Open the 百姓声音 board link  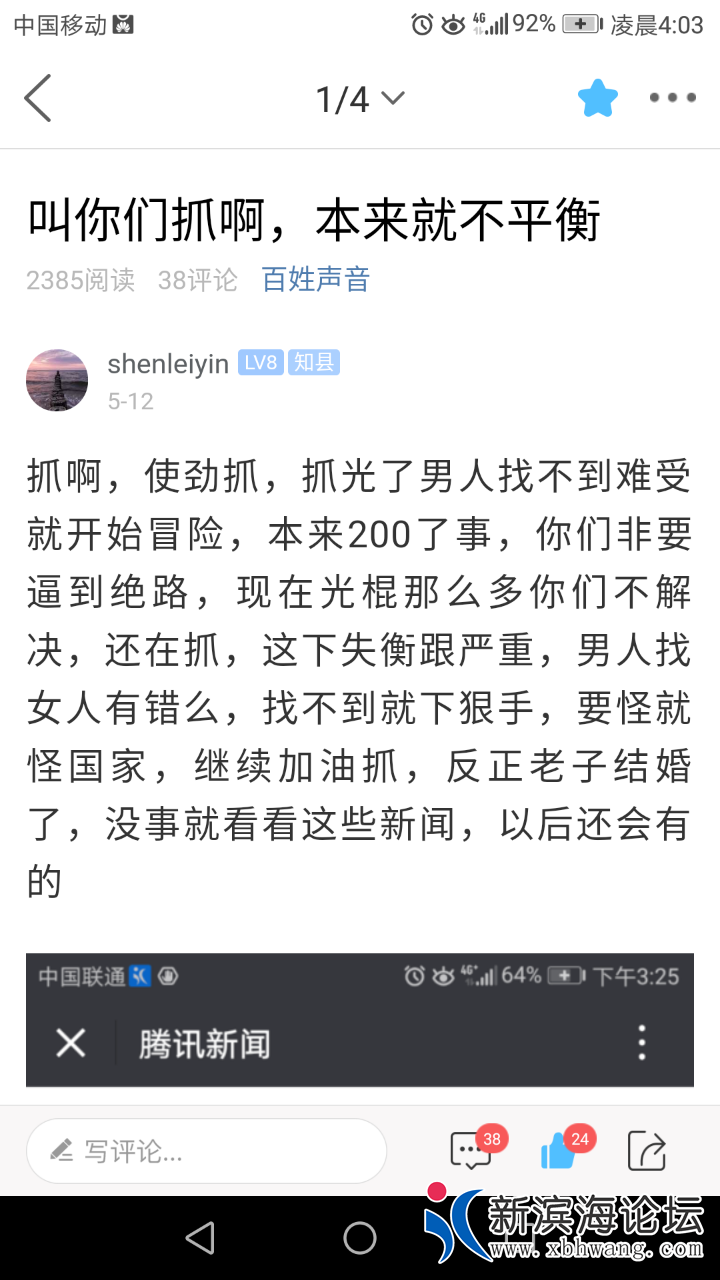coord(316,279)
